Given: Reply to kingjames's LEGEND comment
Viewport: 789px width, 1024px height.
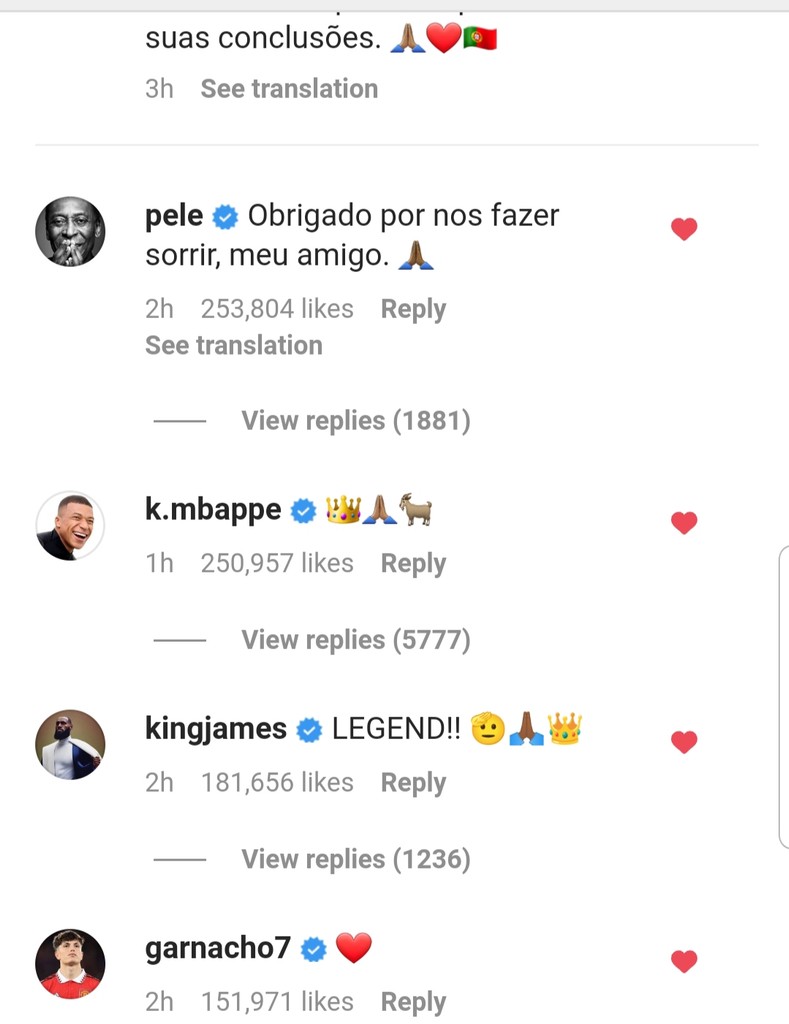Looking at the screenshot, I should point(413,783).
